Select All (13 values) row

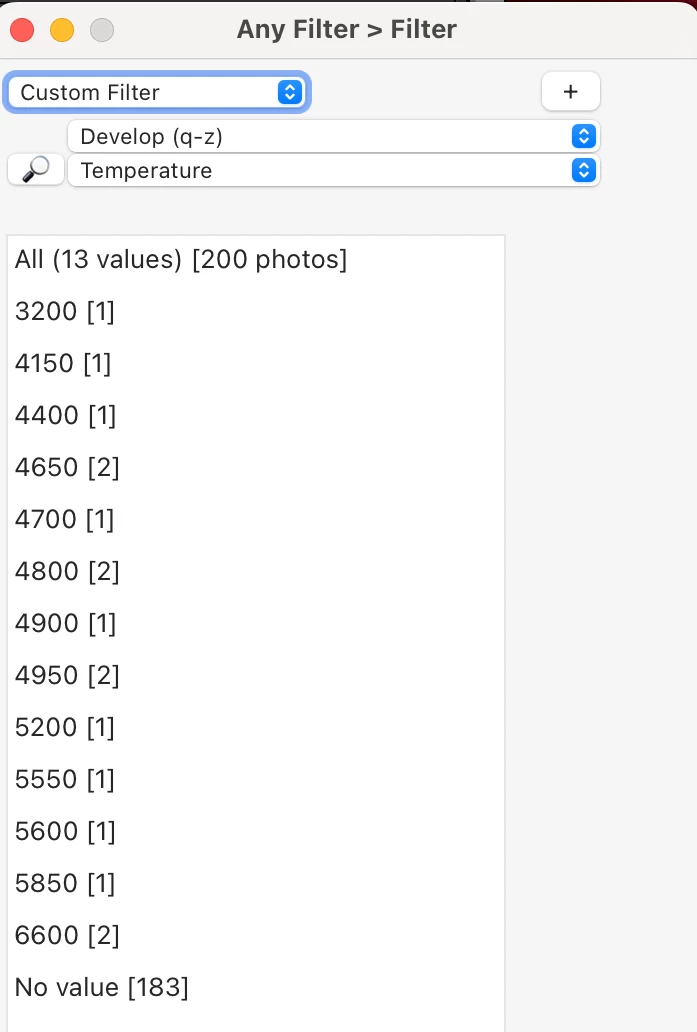[180, 260]
